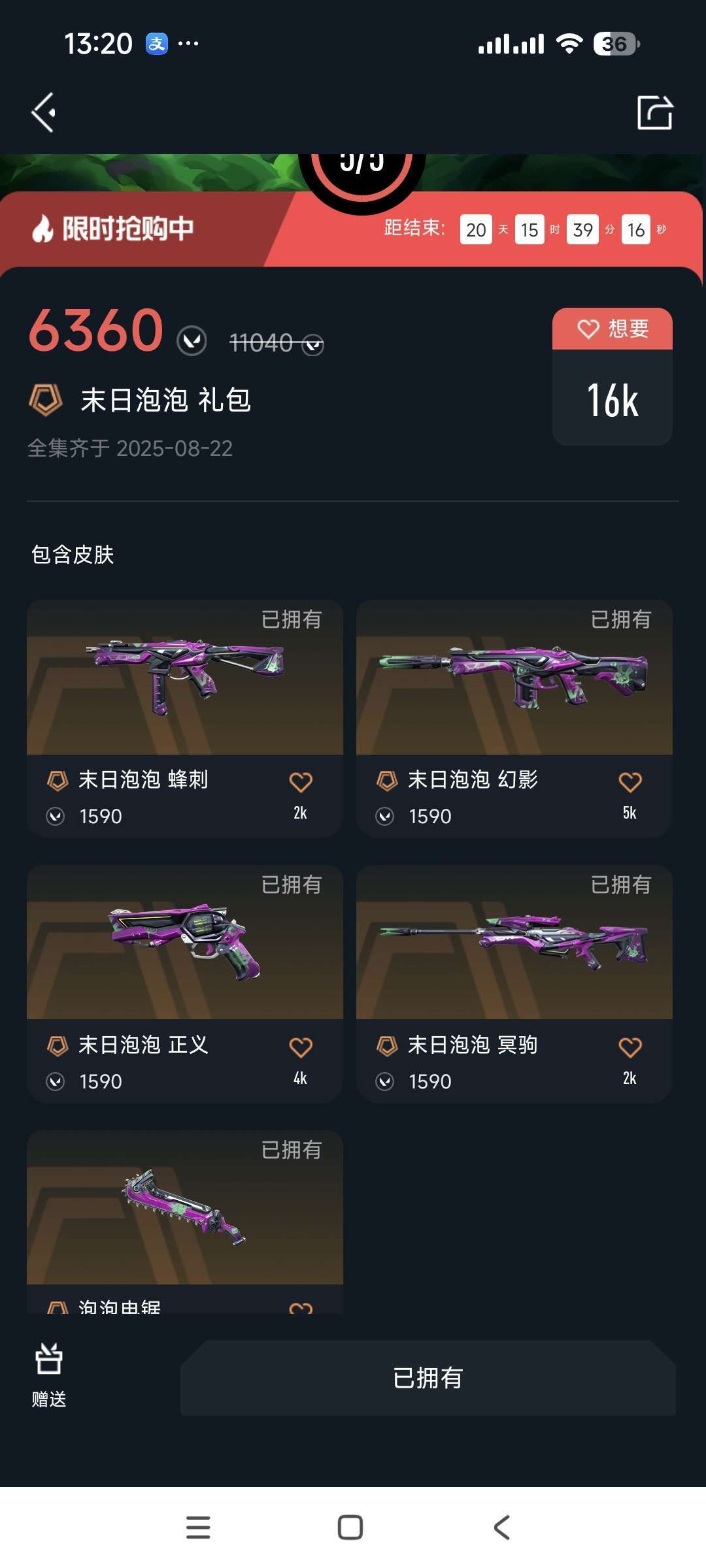Image resolution: width=706 pixels, height=1568 pixels.
Task: Open the 末日泡泡 蜂刺 skin card
Action: 185,719
